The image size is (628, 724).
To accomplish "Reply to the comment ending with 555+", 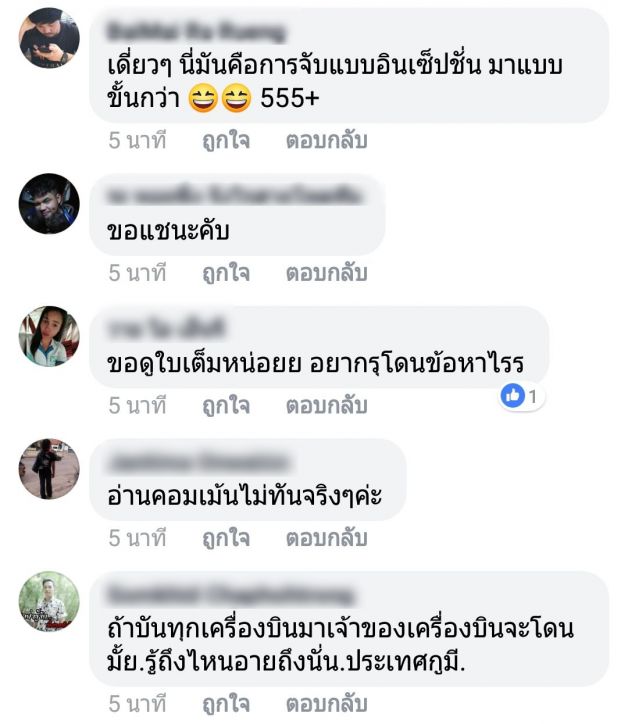I will coord(326,141).
